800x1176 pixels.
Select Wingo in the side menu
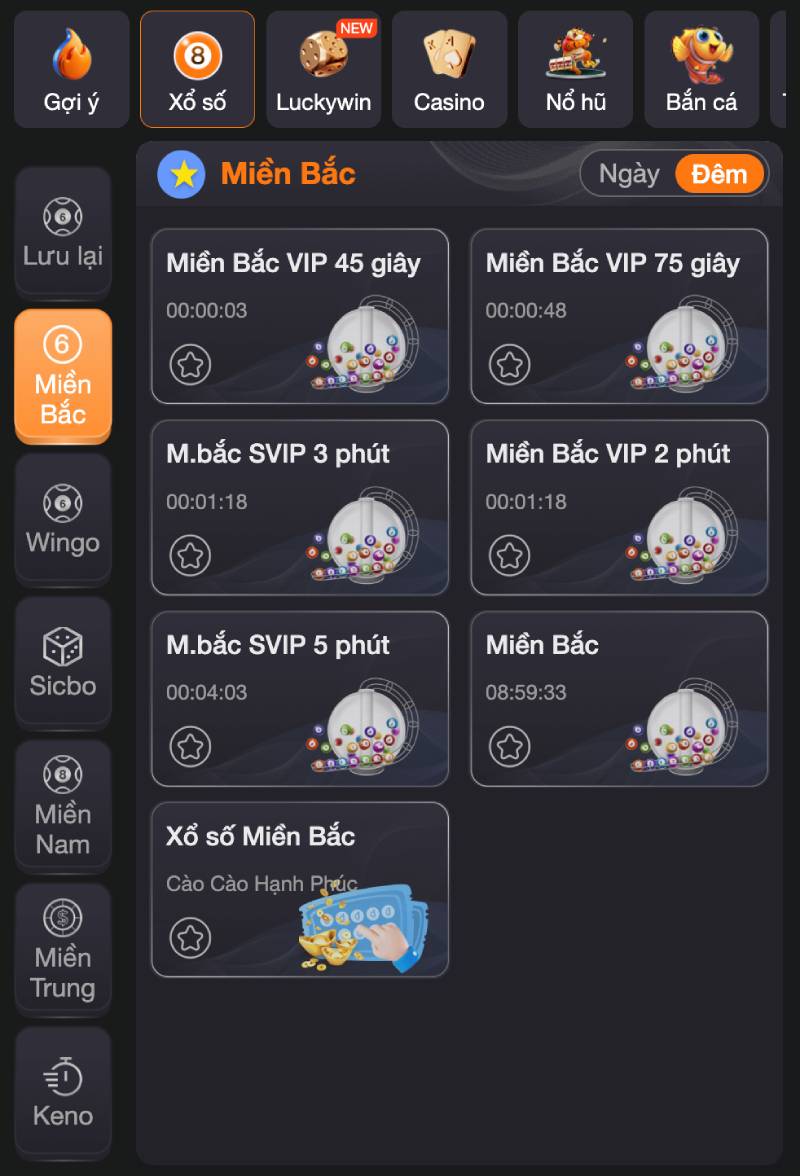[x=63, y=520]
